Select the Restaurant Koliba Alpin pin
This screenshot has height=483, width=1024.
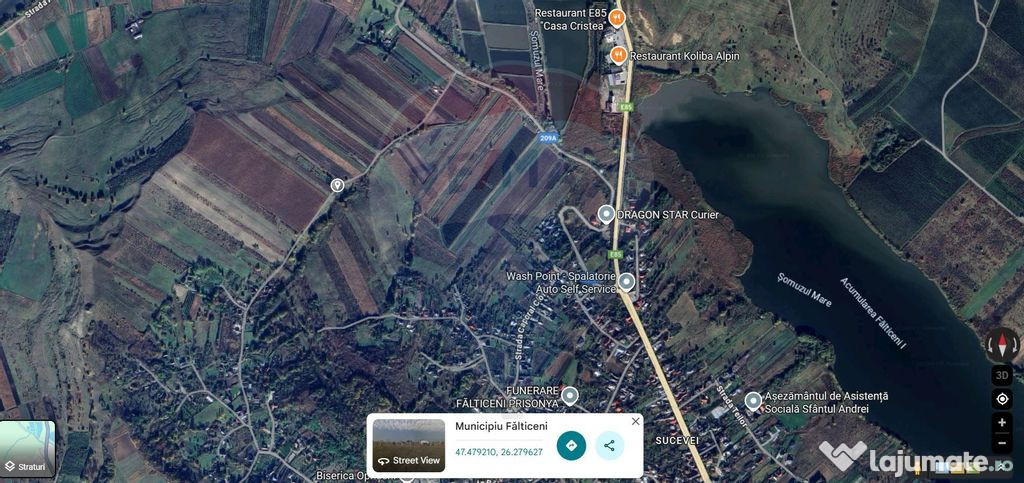618,55
